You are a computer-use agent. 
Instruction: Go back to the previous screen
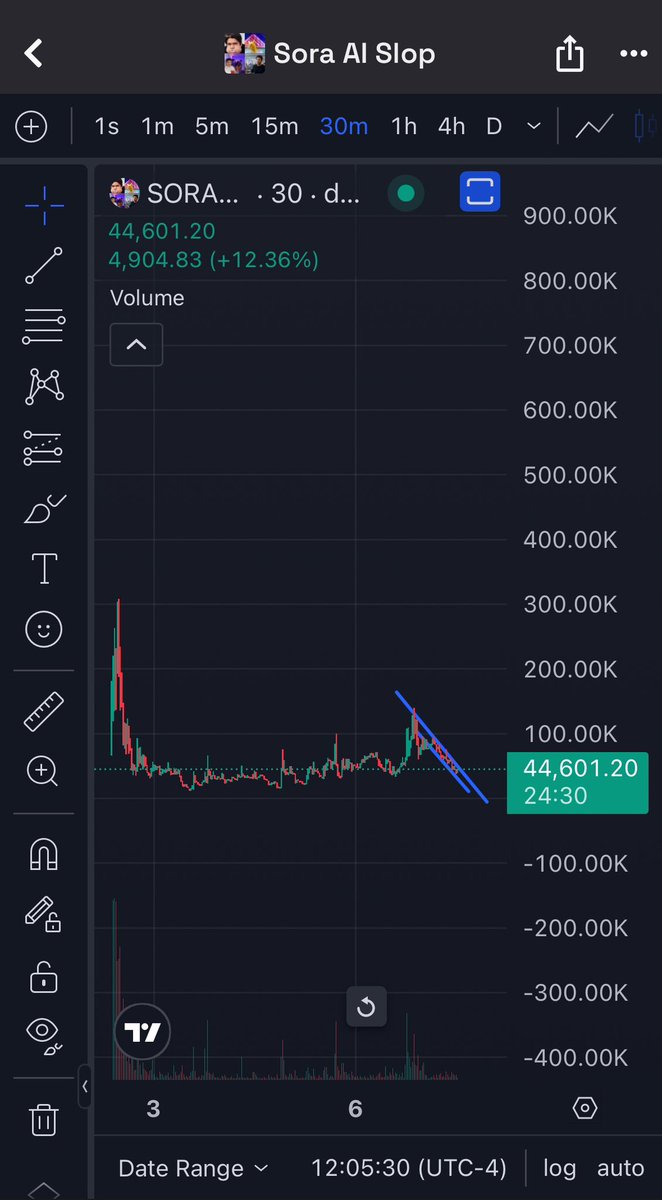34,53
